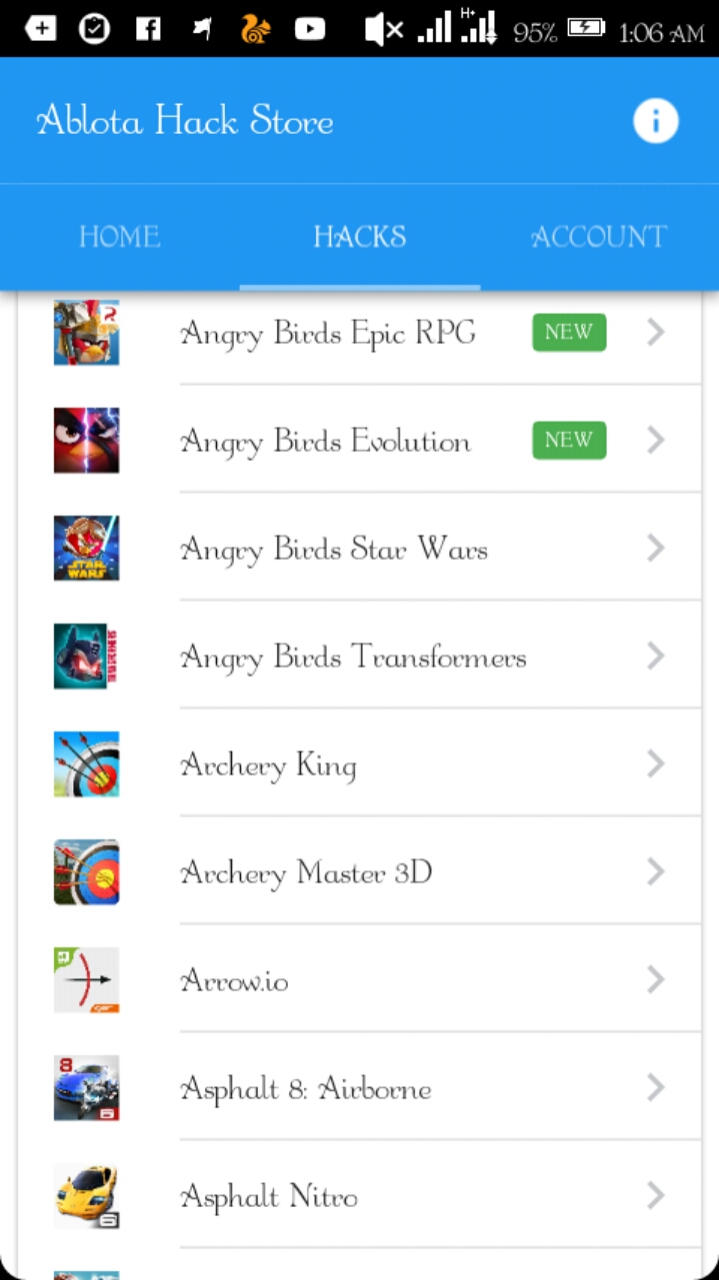Go to the Account tab
This screenshot has width=719, height=1280.
coord(599,237)
